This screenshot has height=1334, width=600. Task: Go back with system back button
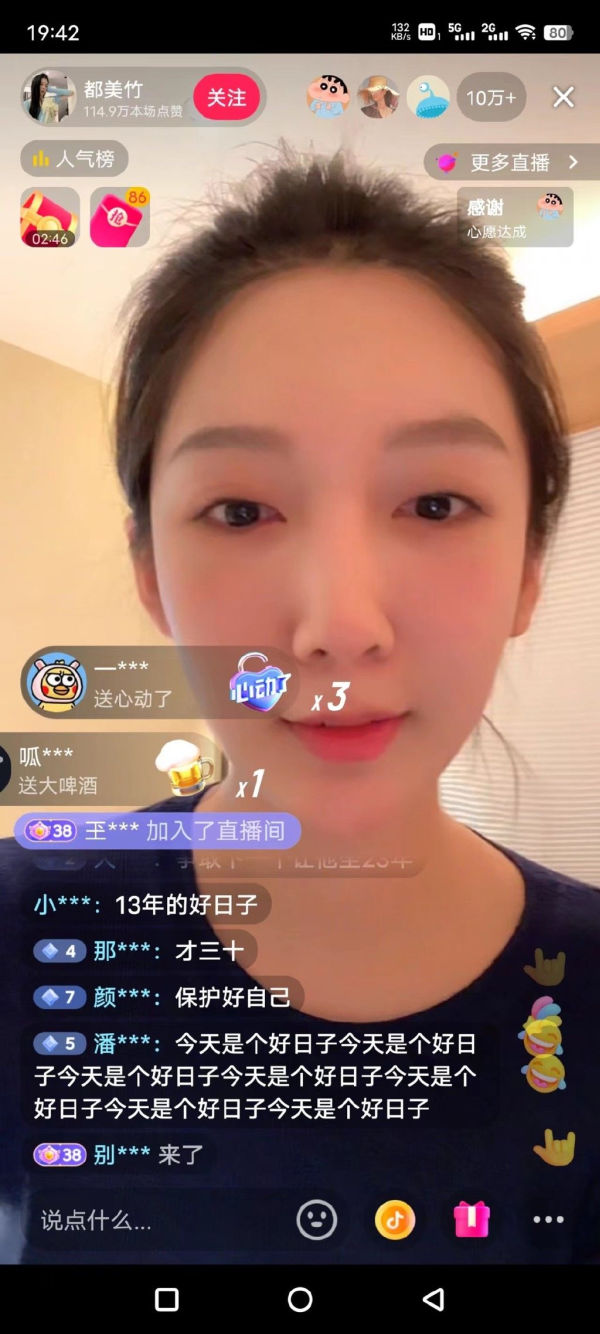click(433, 1299)
